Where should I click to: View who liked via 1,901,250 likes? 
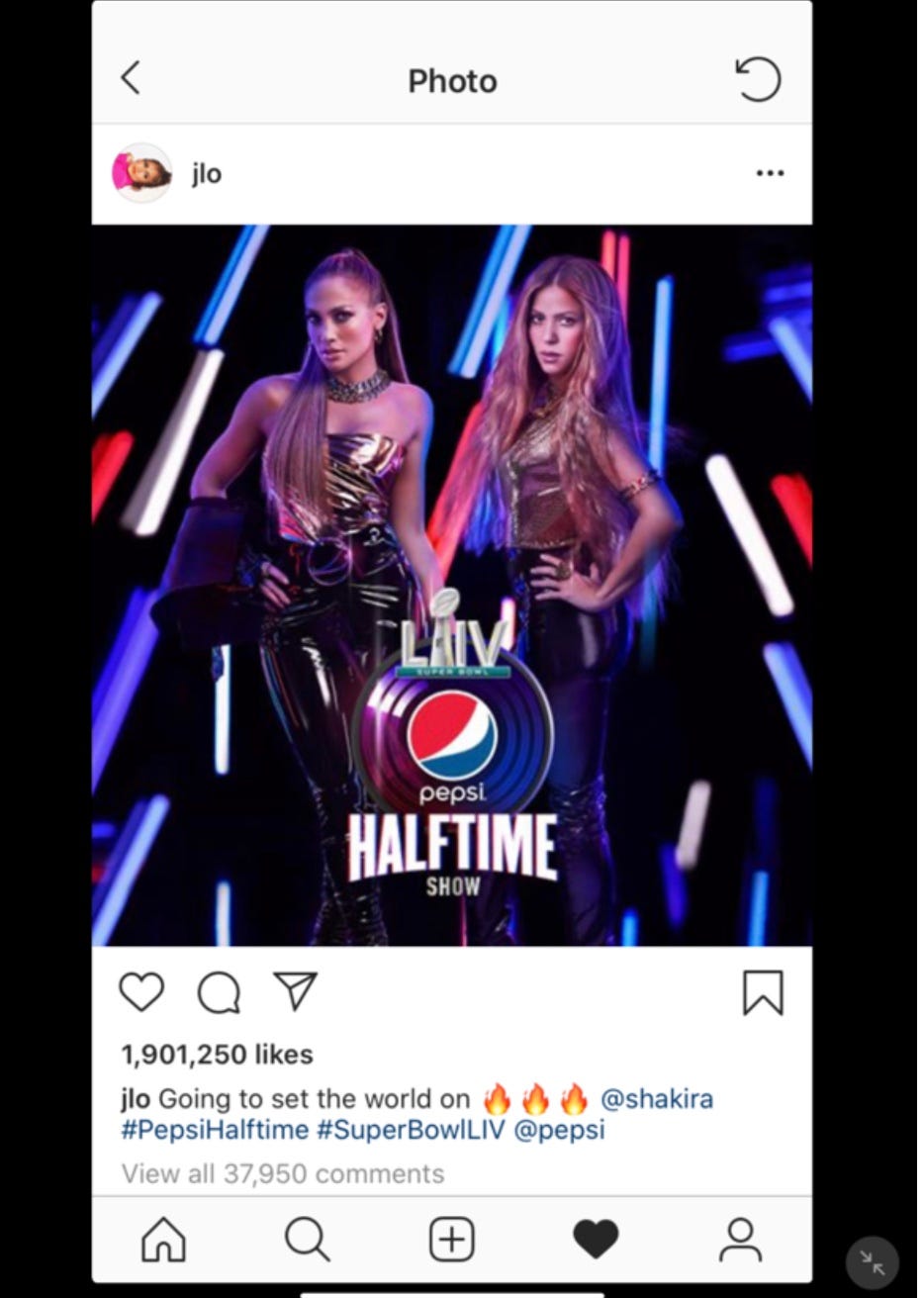(217, 1055)
